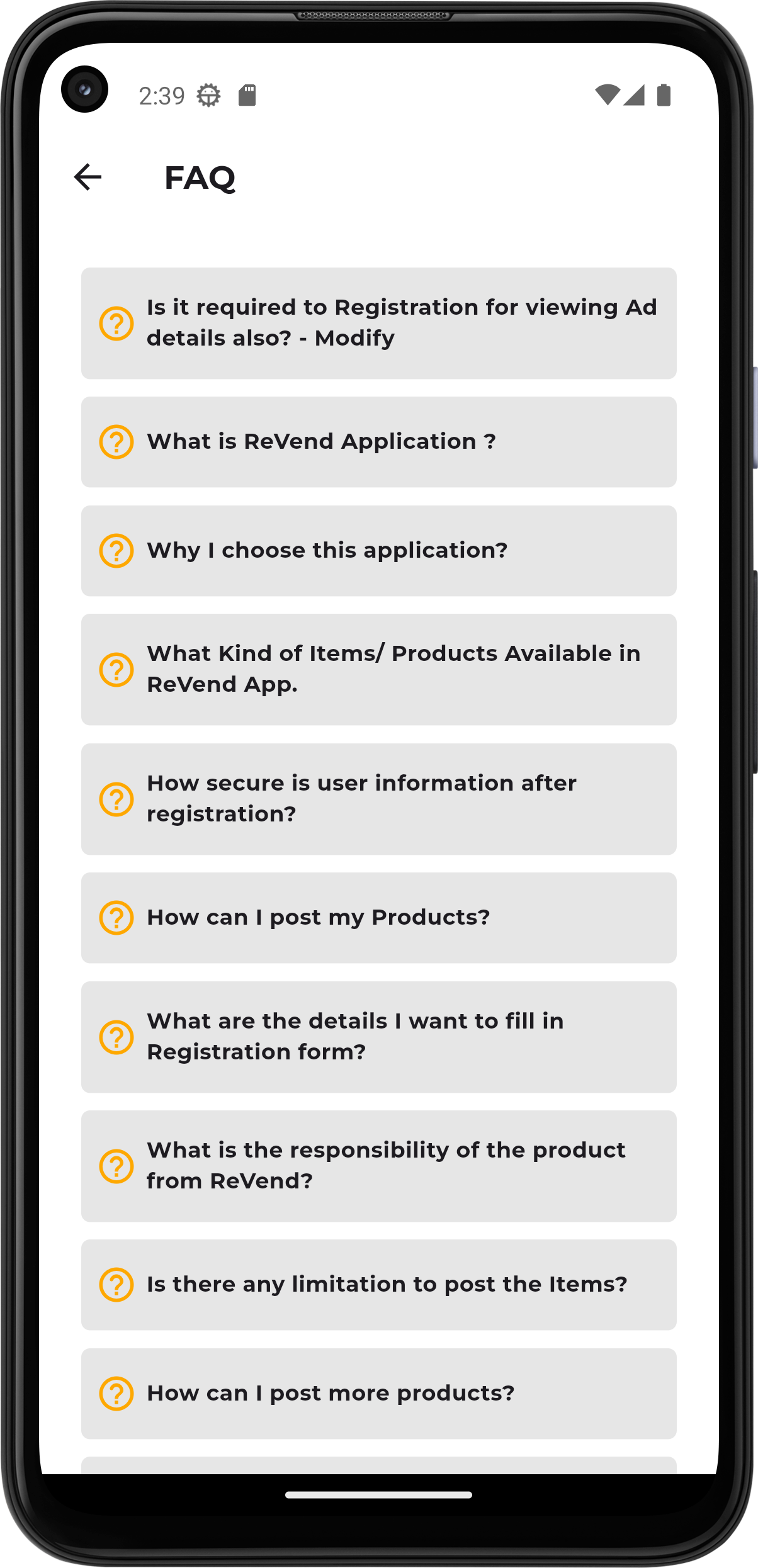Expand 'Why I choose this application?'

[378, 551]
